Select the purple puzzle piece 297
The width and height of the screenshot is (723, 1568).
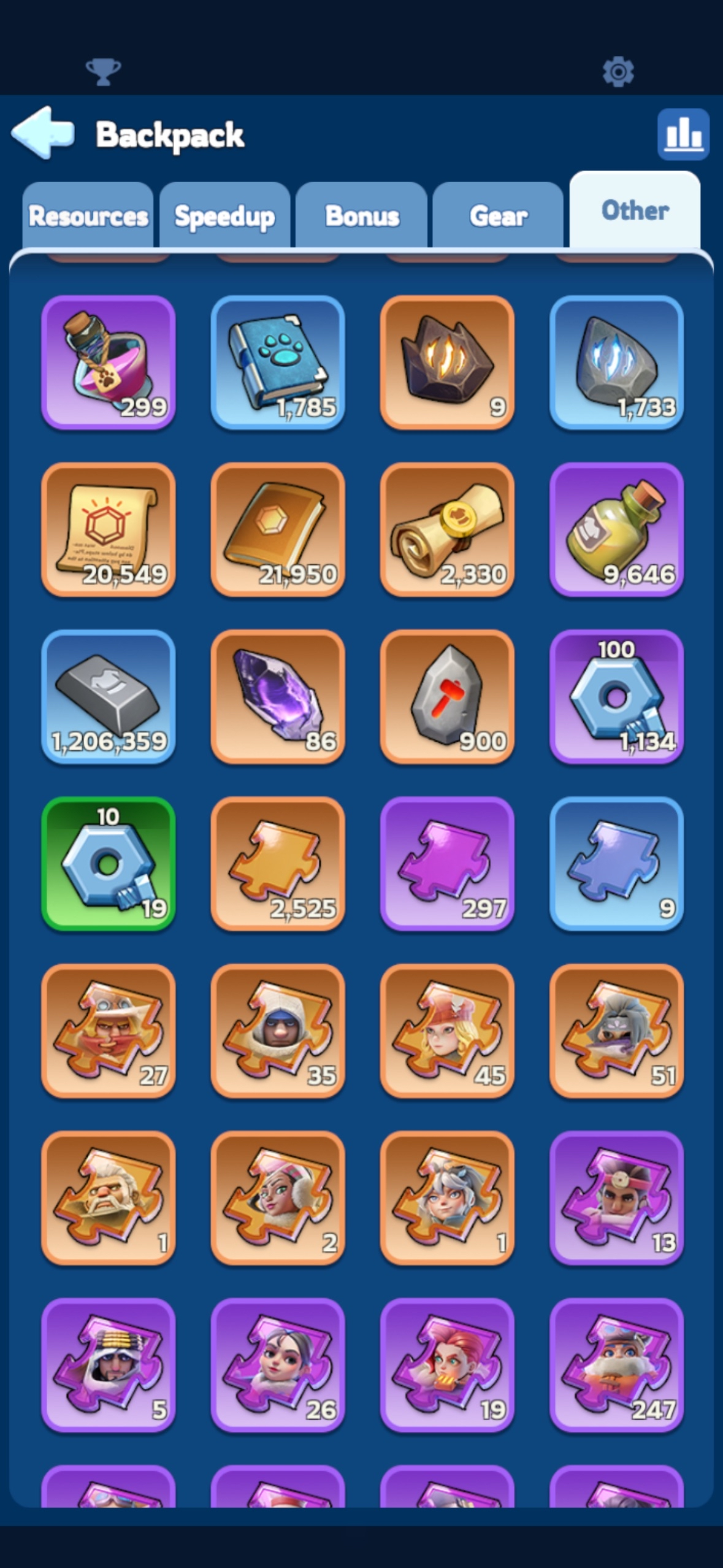[447, 864]
